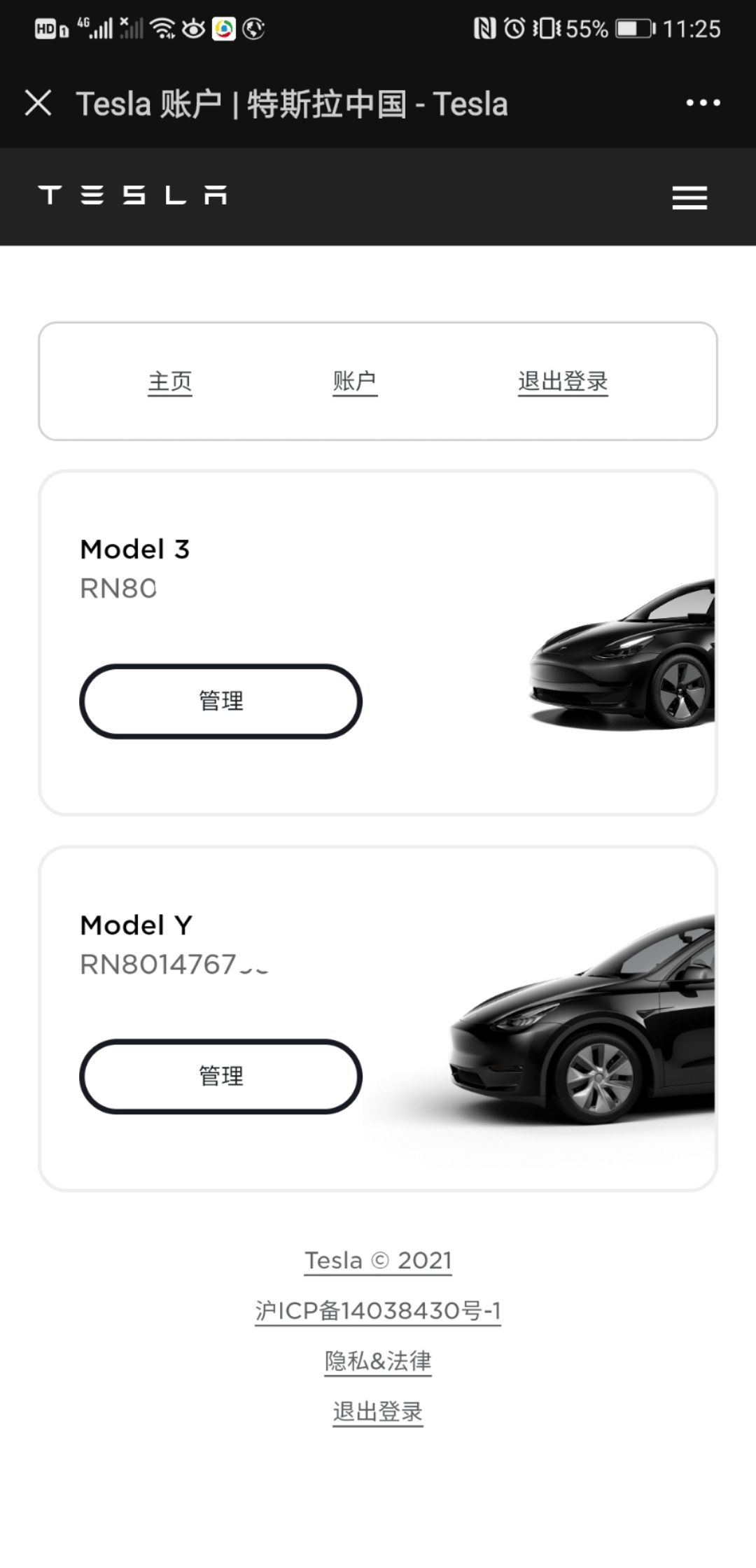Screen dimensions: 756x1568
Task: Open the Tesla hamburger navigation menu
Action: coord(689,198)
